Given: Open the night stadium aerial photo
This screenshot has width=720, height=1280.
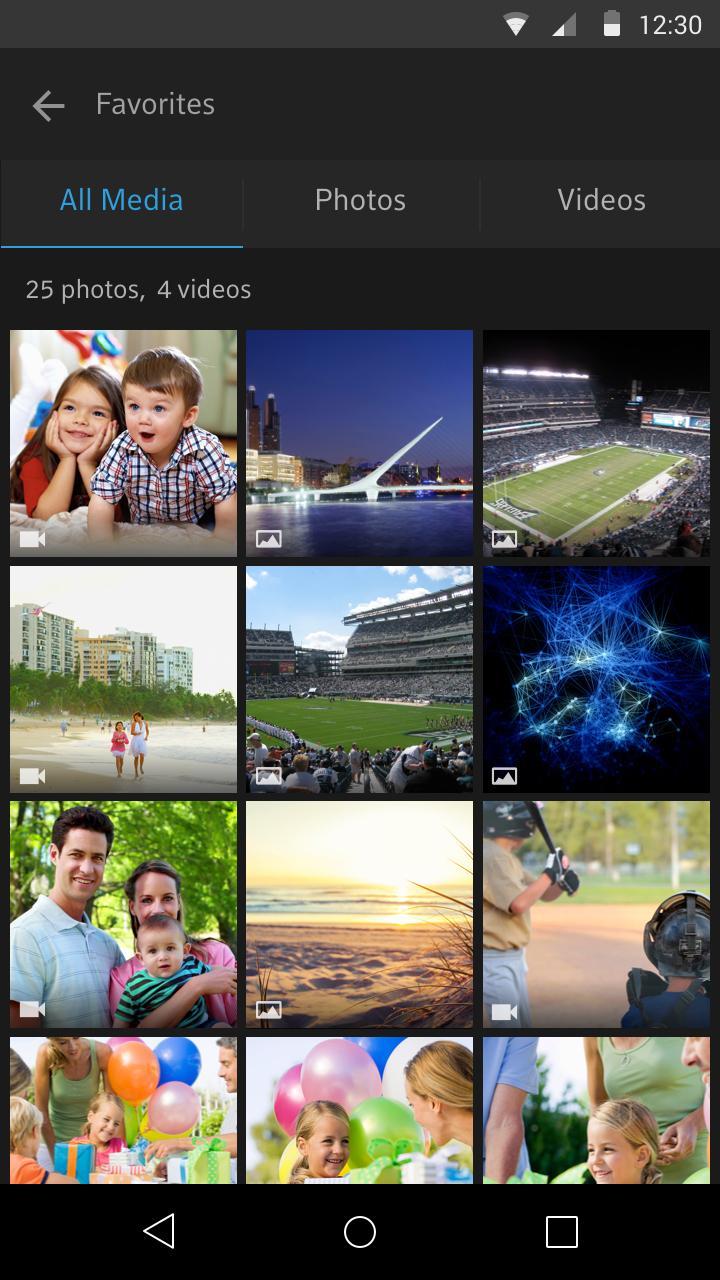Looking at the screenshot, I should [x=596, y=443].
